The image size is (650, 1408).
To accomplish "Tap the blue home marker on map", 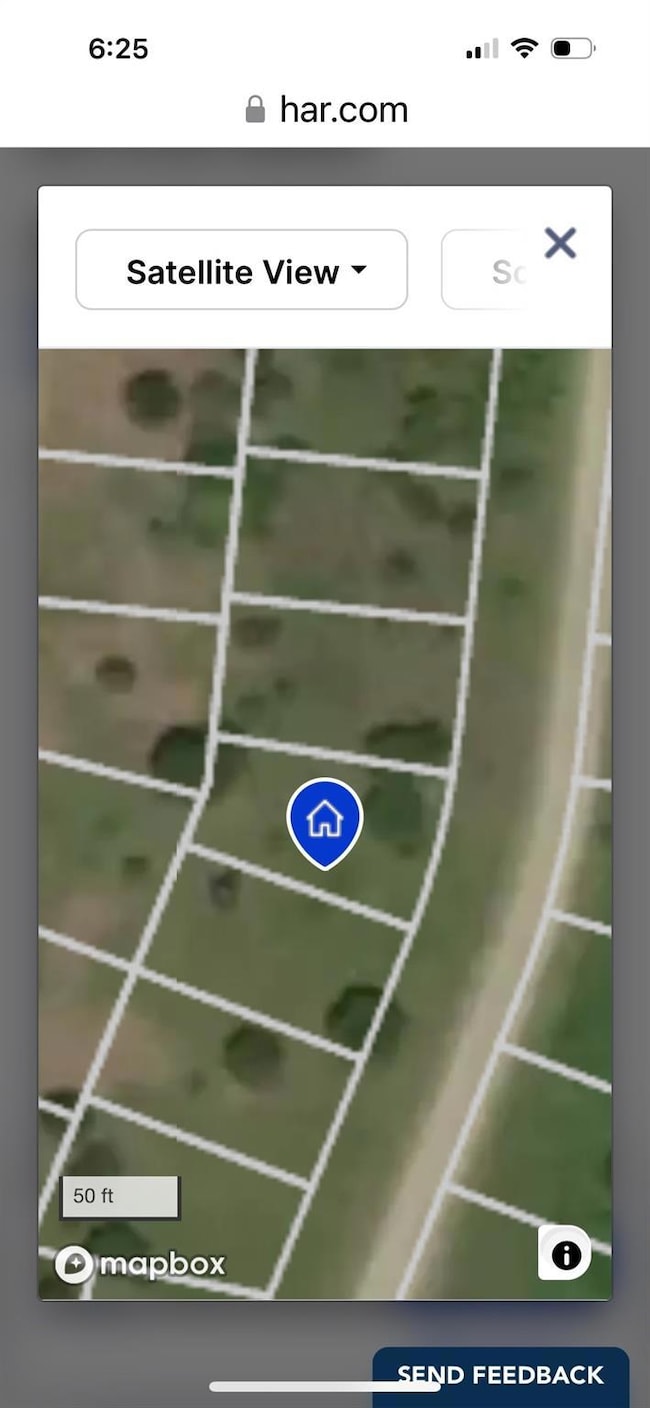I will pos(325,820).
